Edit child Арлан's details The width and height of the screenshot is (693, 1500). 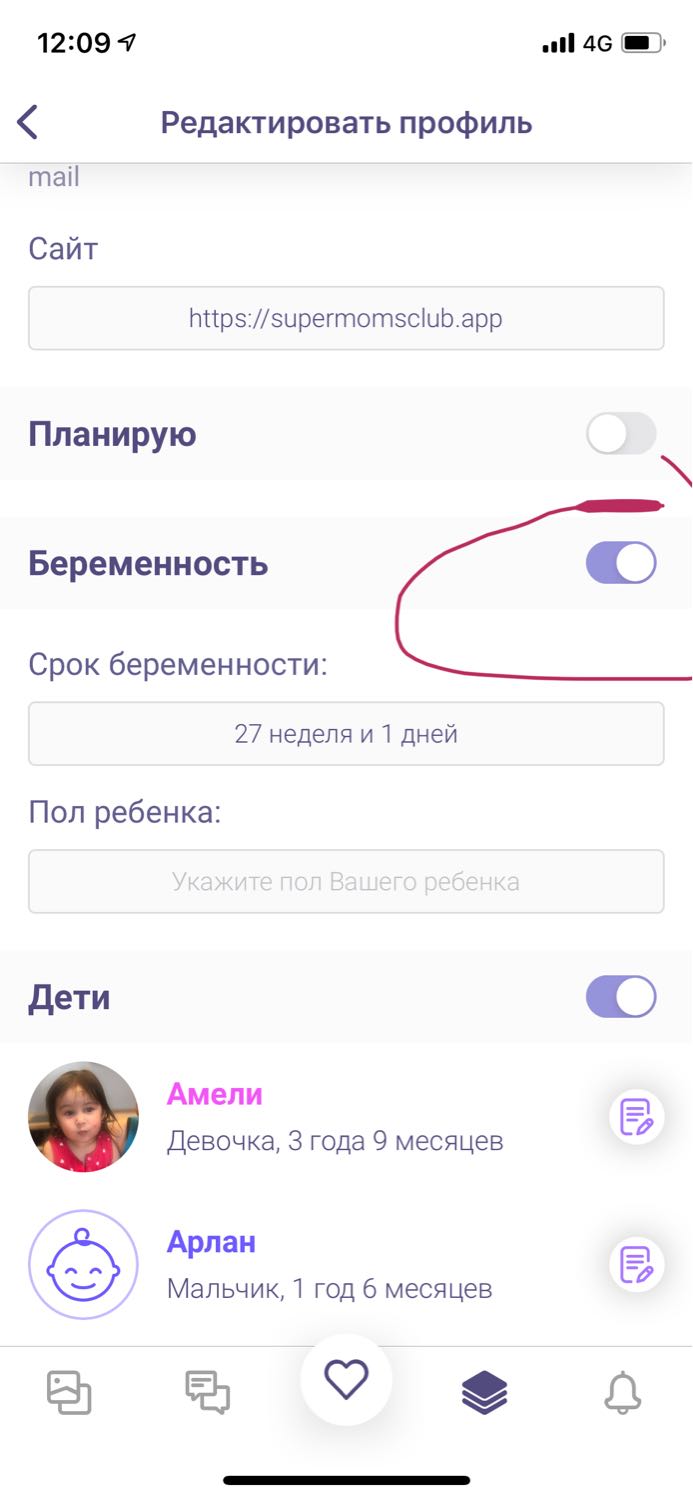pyautogui.click(x=636, y=1264)
